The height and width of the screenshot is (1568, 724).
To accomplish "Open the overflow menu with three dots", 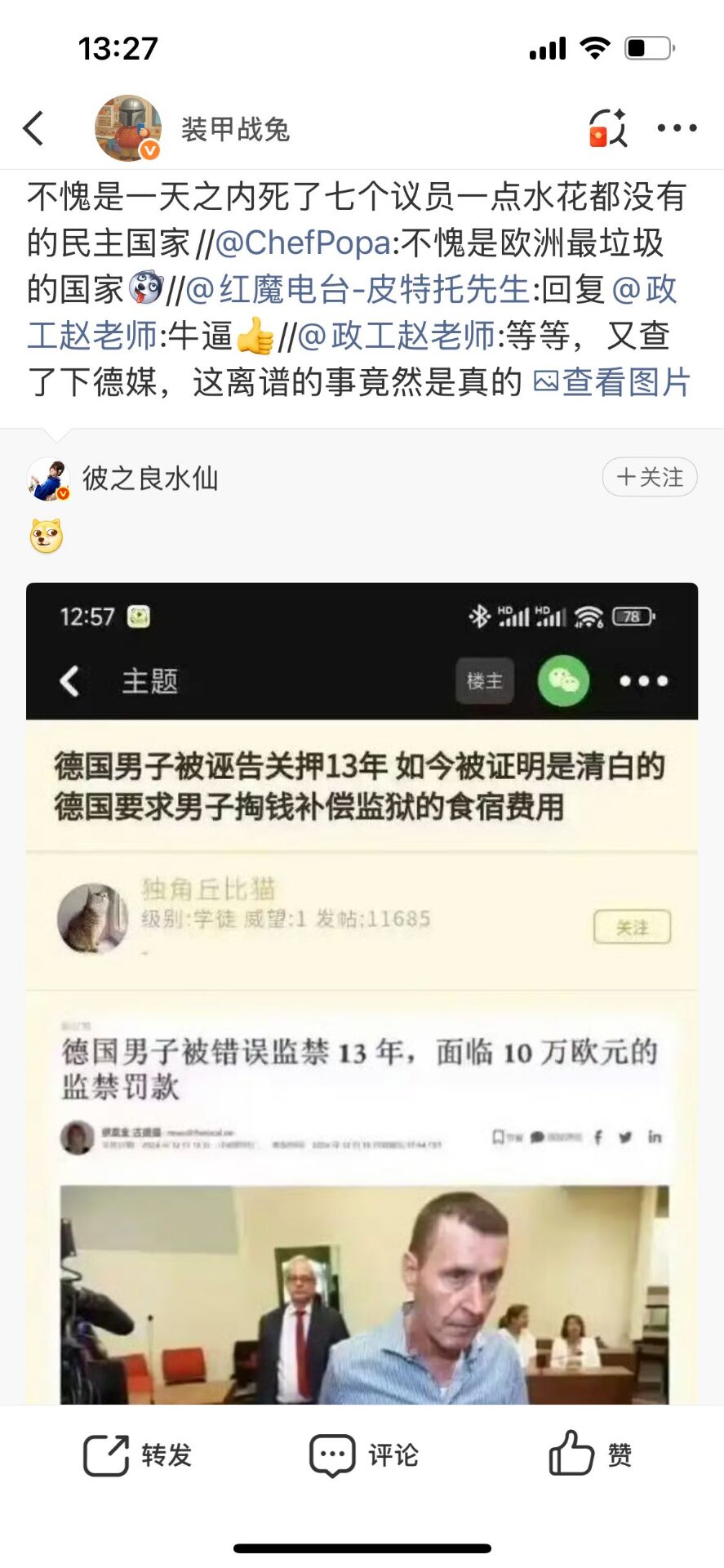I will 677,128.
